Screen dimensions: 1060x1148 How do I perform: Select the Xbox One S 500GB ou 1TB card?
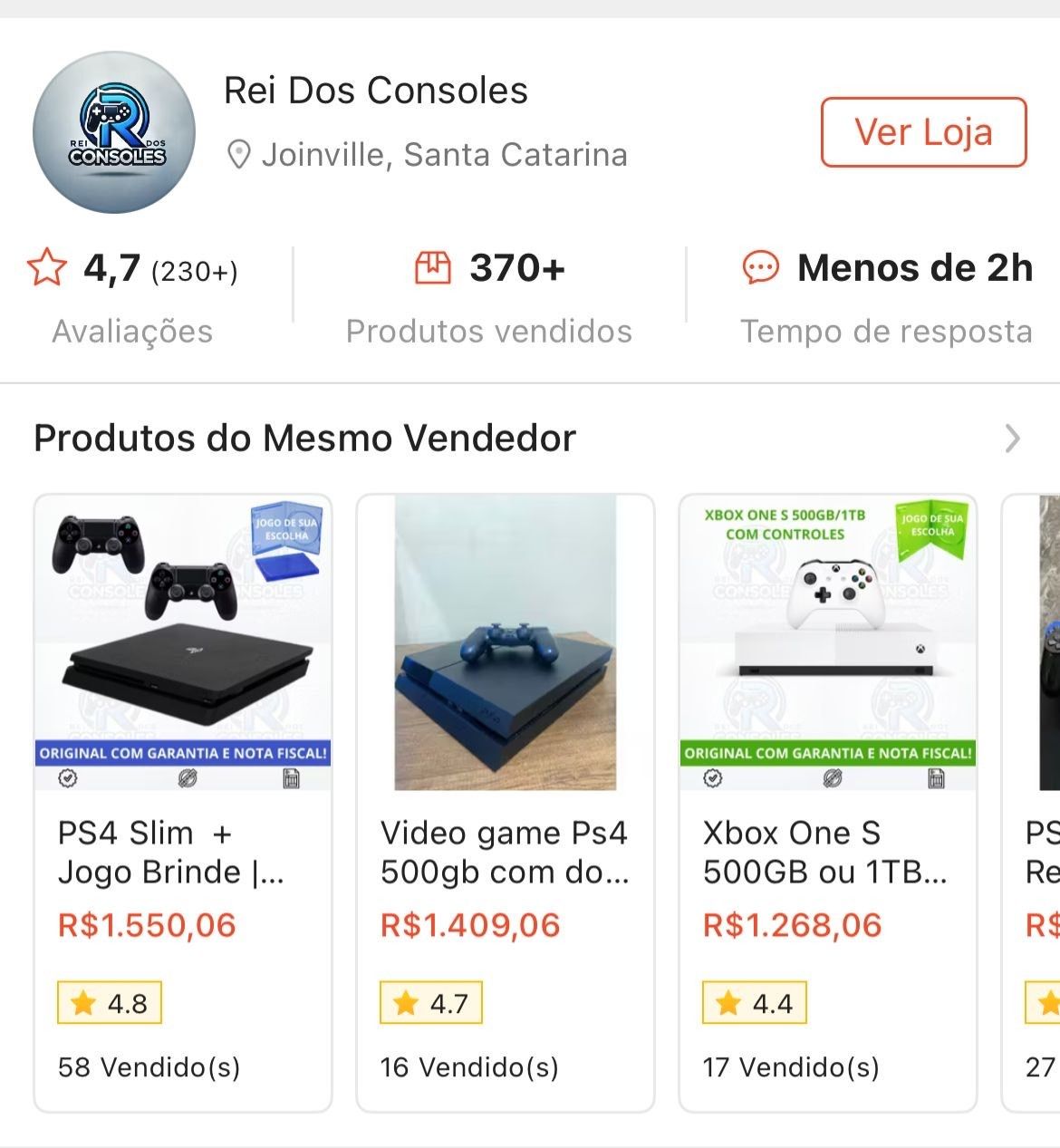pyautogui.click(x=828, y=802)
